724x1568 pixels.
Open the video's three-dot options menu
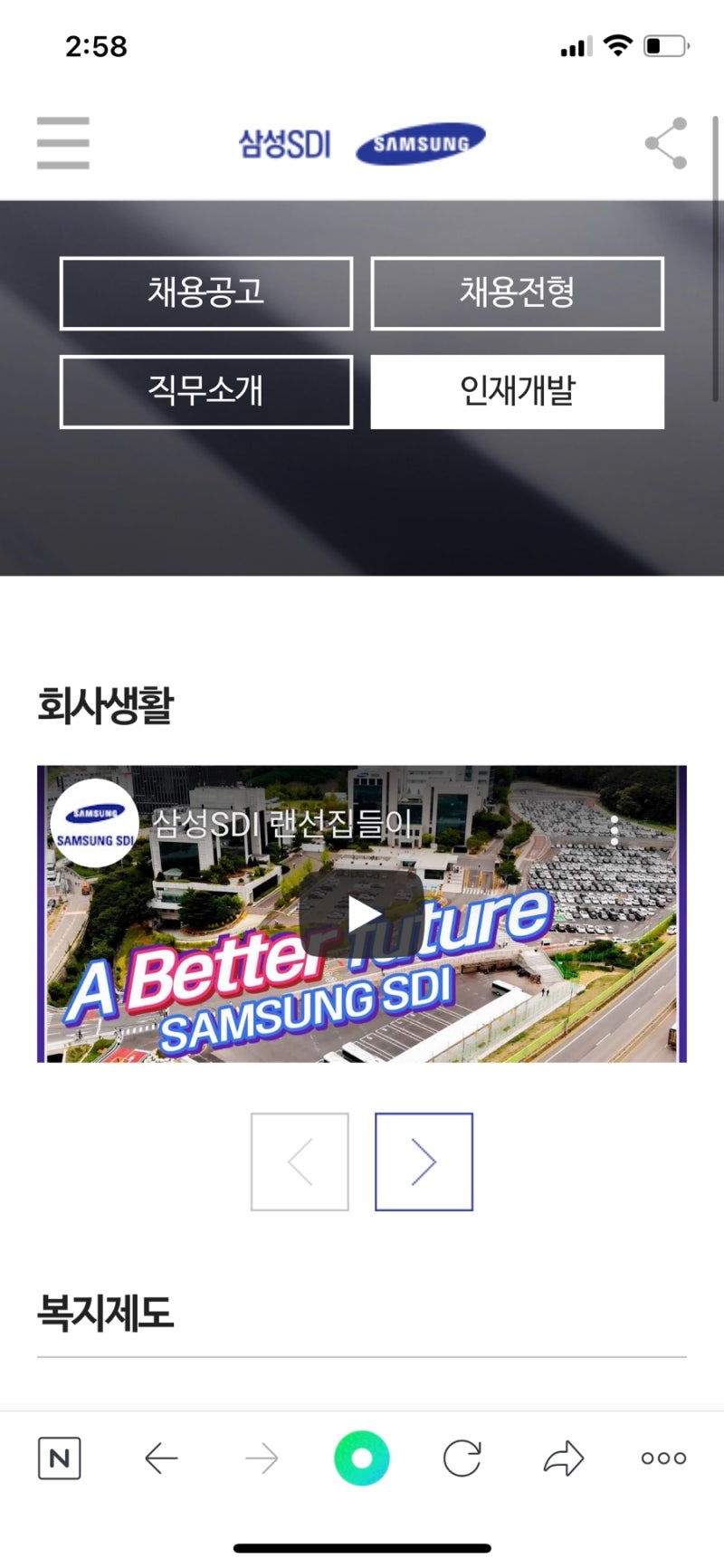614,830
